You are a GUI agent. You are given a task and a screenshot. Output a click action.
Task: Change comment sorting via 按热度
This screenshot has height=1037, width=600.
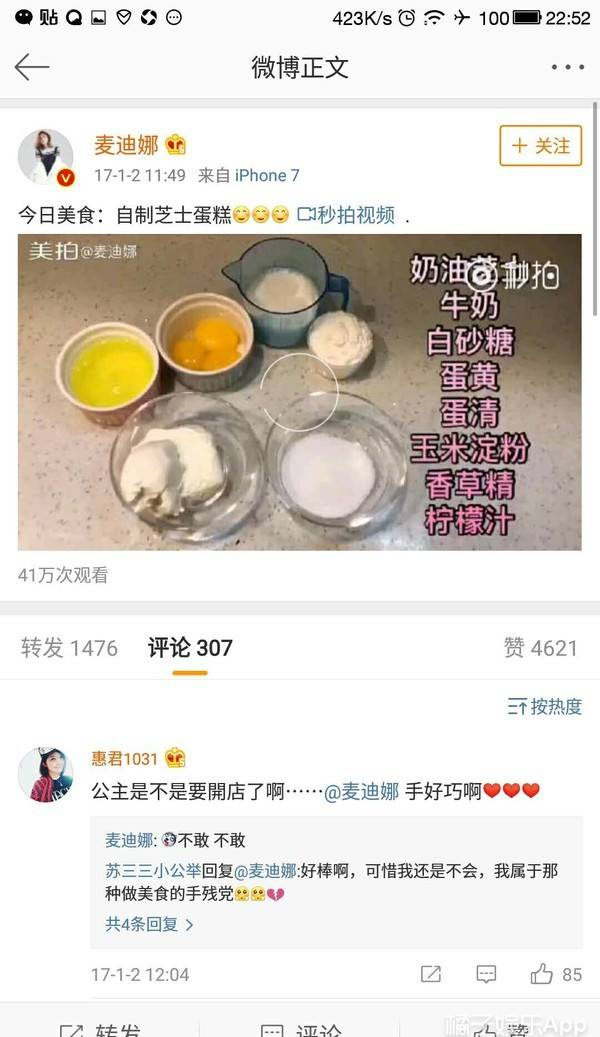coord(544,707)
